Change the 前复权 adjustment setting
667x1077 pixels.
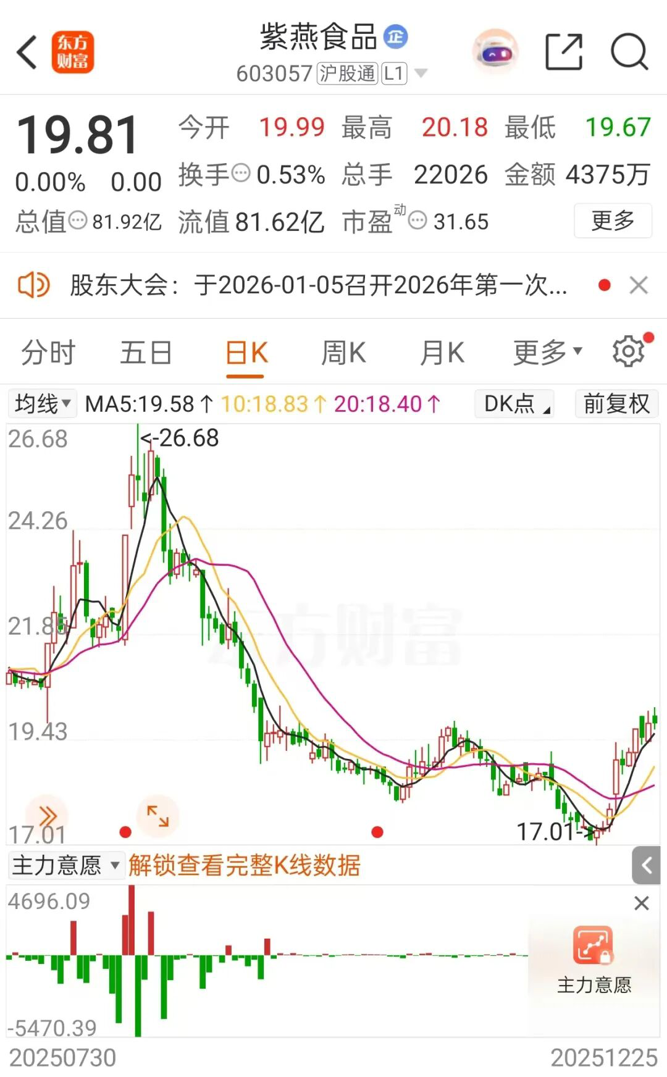click(617, 404)
